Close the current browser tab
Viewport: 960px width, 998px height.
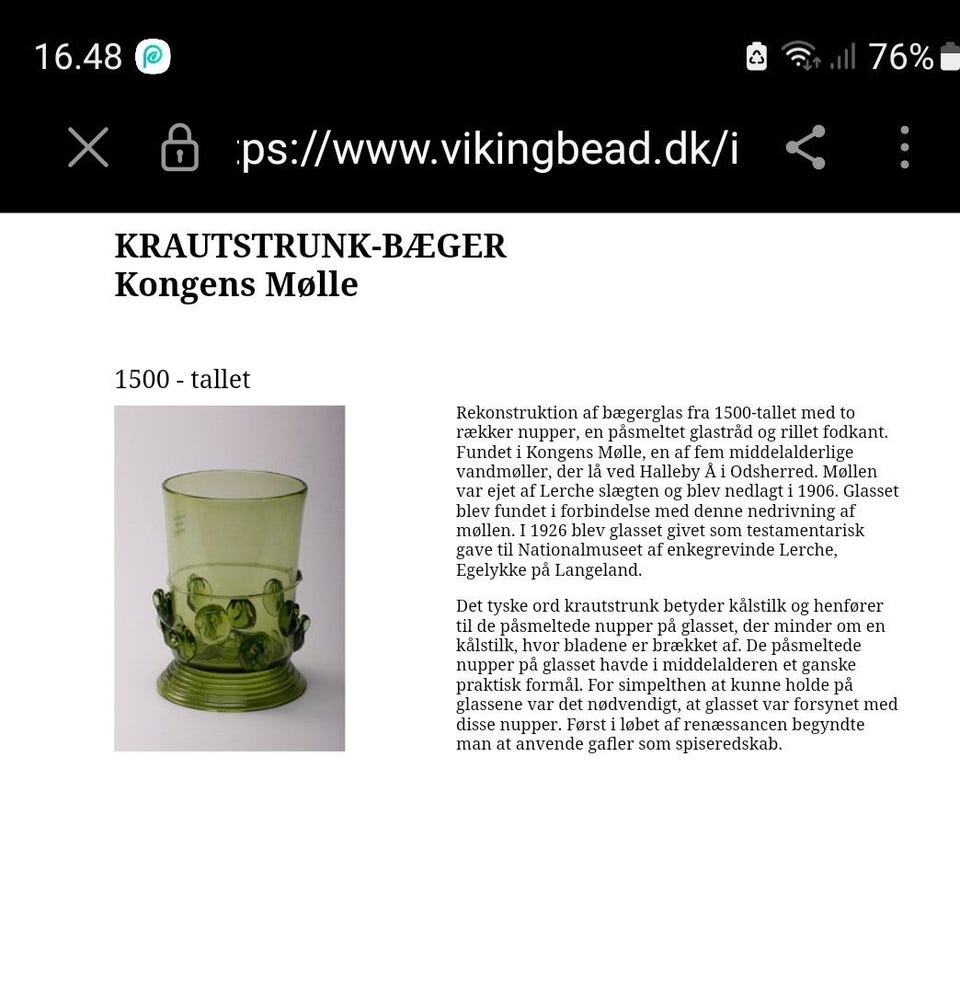point(88,147)
